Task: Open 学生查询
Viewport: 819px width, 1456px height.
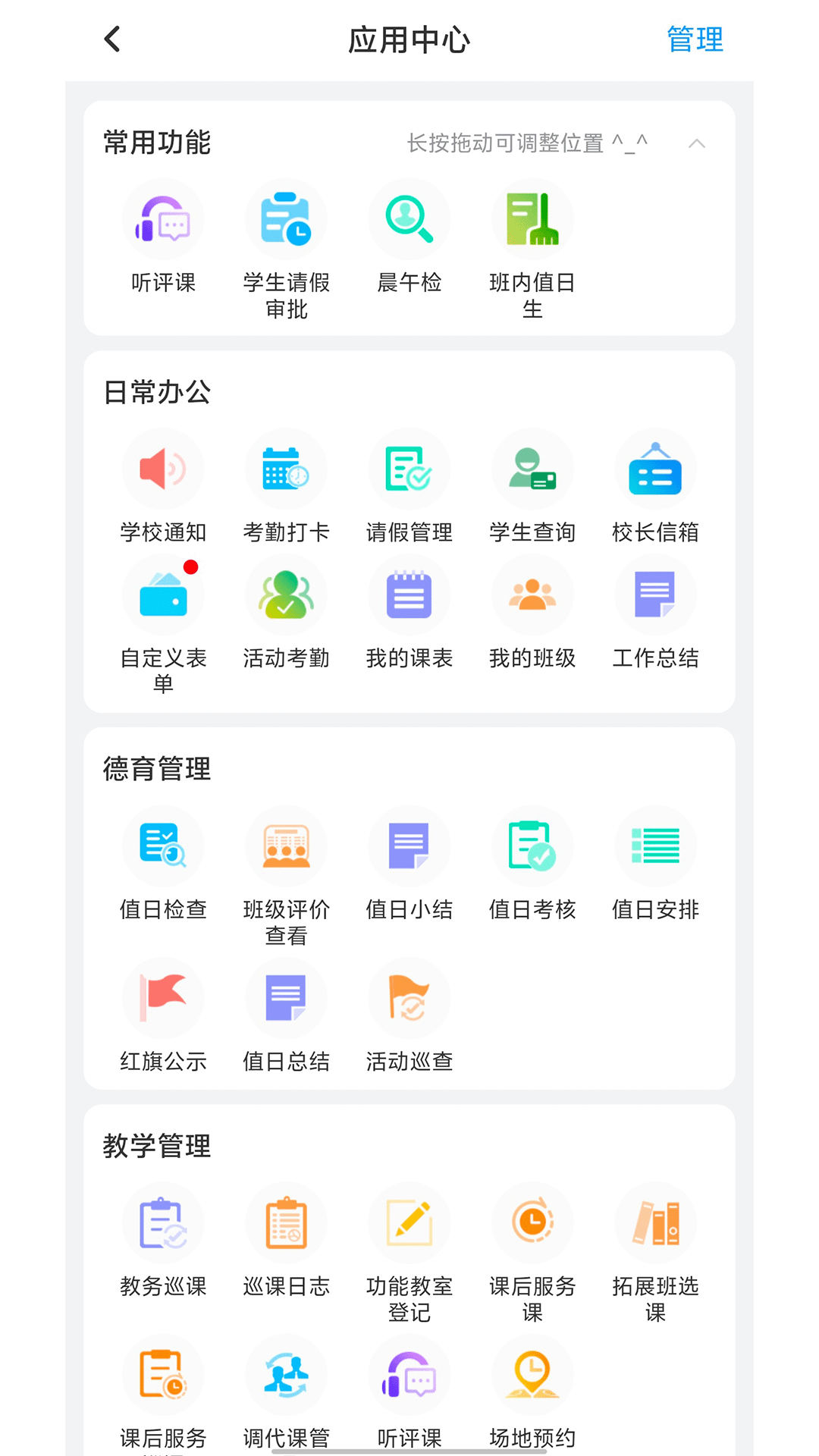Action: (x=532, y=469)
